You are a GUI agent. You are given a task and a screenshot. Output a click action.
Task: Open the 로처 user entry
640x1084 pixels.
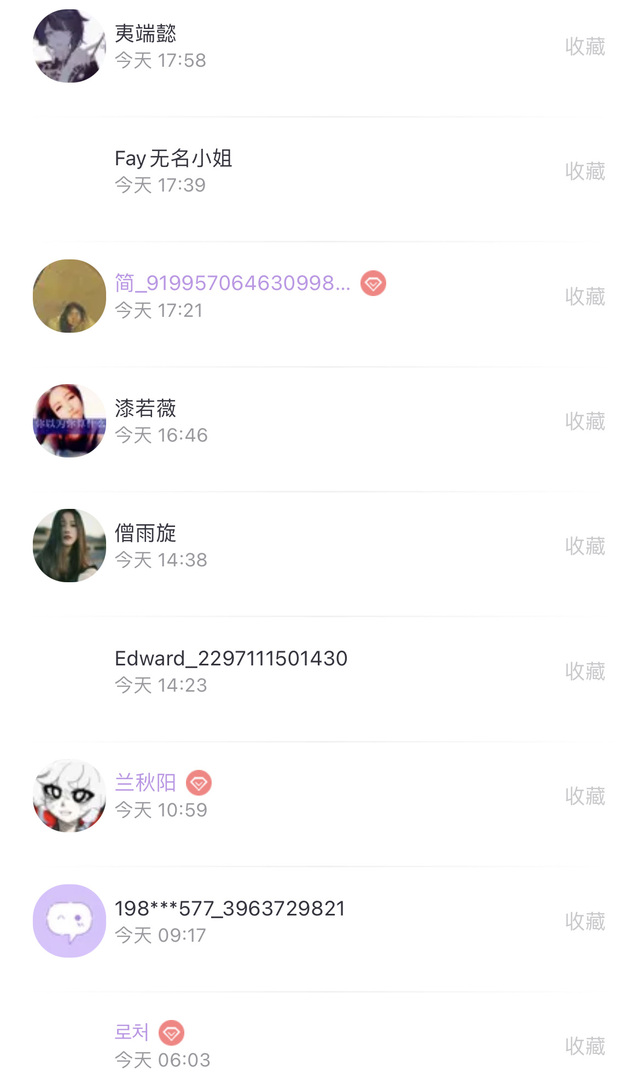coord(320,1038)
